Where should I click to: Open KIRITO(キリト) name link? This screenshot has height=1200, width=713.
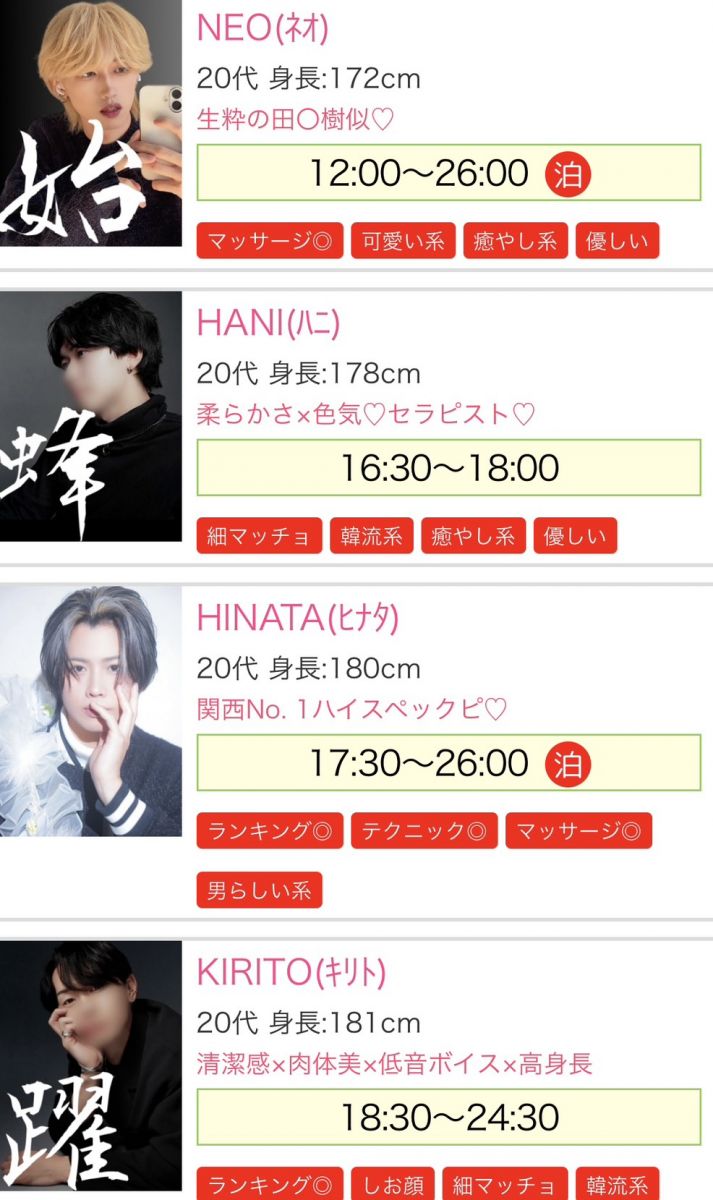pyautogui.click(x=291, y=972)
